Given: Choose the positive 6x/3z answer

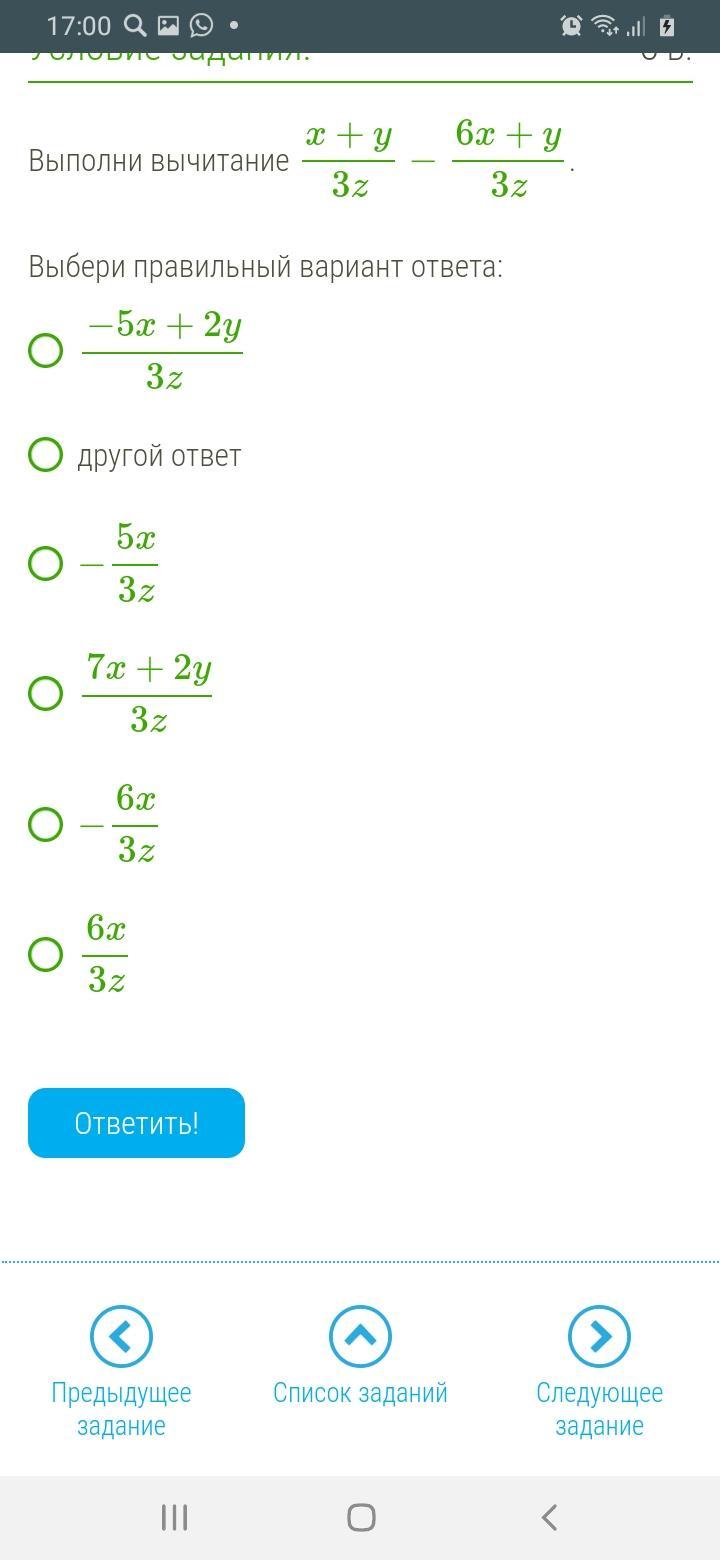Looking at the screenshot, I should [x=45, y=954].
